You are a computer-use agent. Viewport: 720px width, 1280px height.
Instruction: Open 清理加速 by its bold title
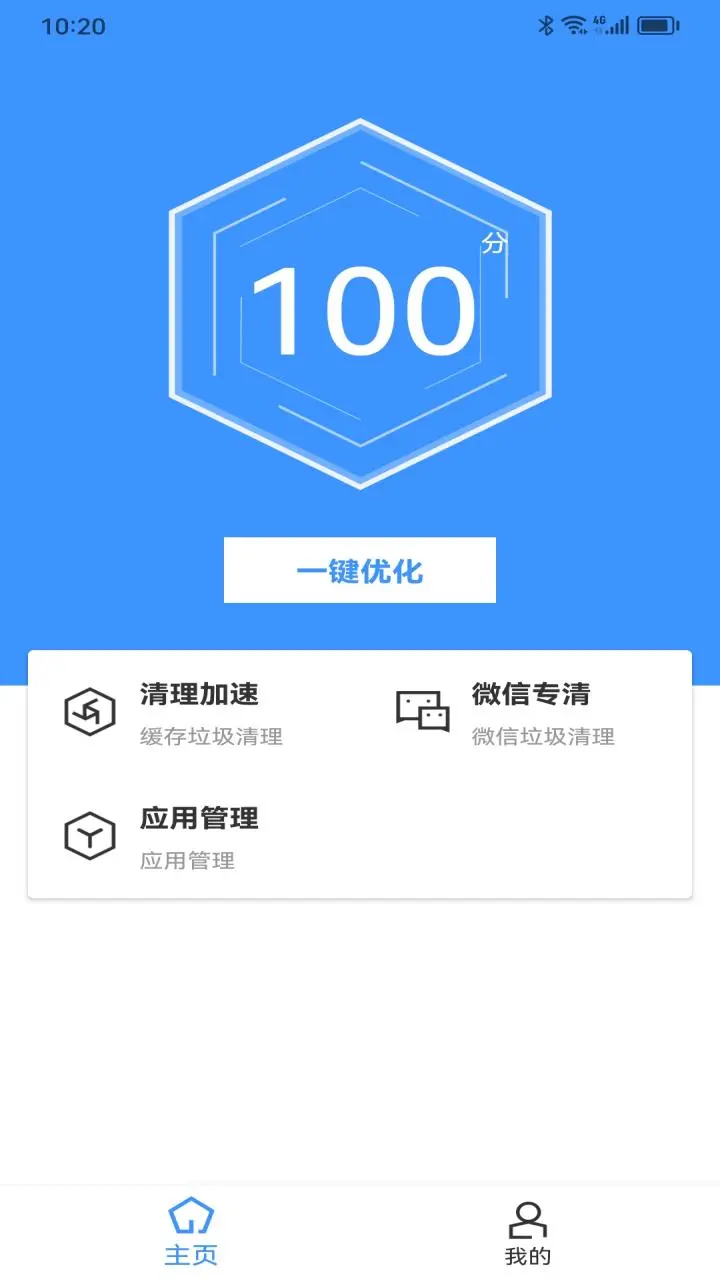pos(198,695)
